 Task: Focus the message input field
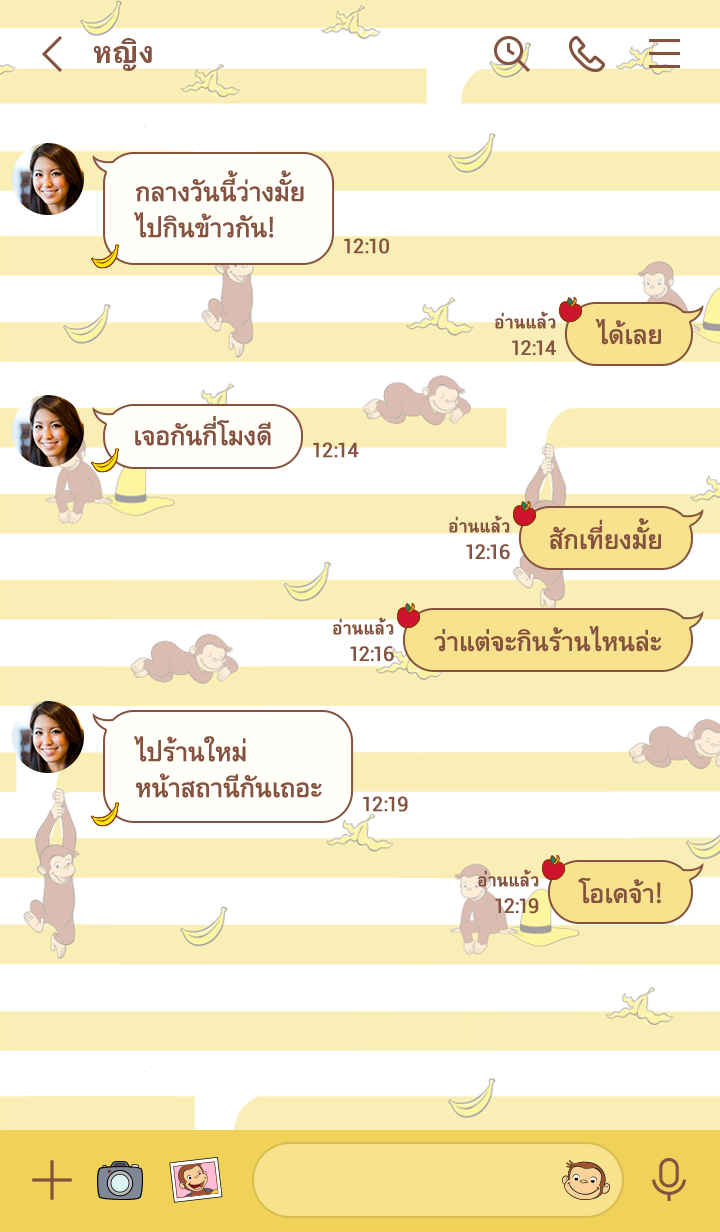(x=400, y=1180)
